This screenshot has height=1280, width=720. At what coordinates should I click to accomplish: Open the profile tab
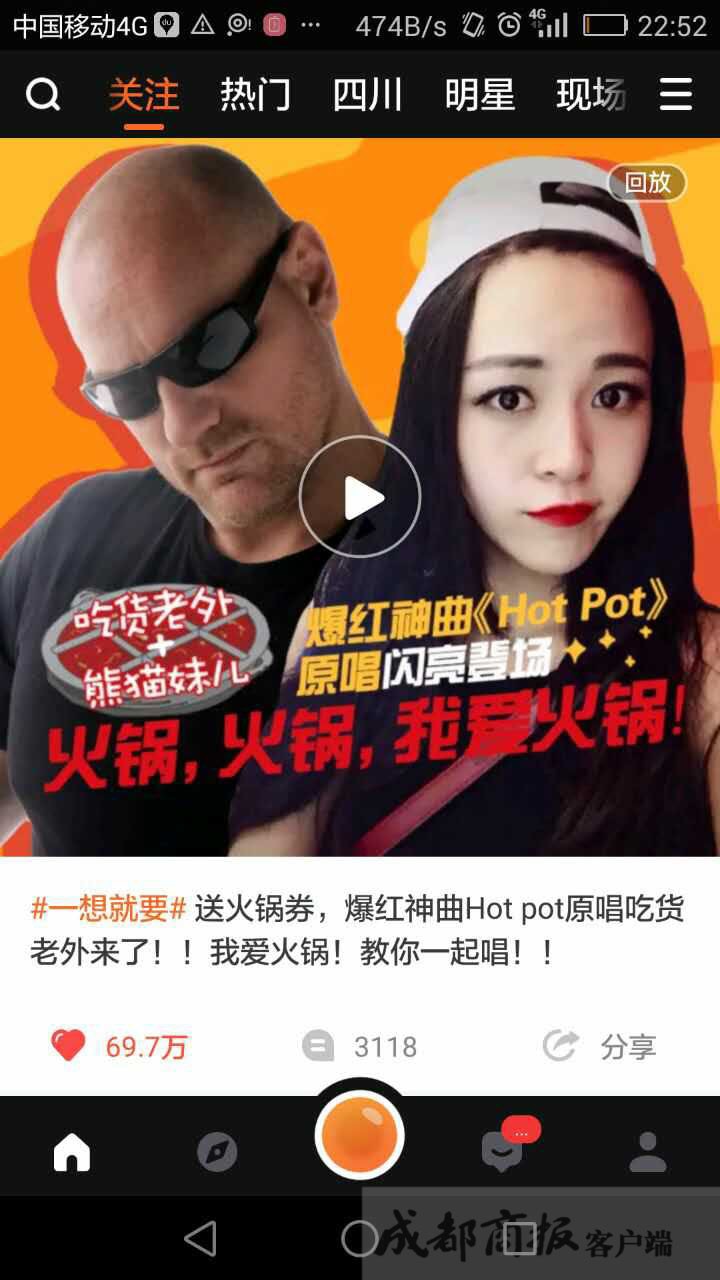[x=648, y=1152]
